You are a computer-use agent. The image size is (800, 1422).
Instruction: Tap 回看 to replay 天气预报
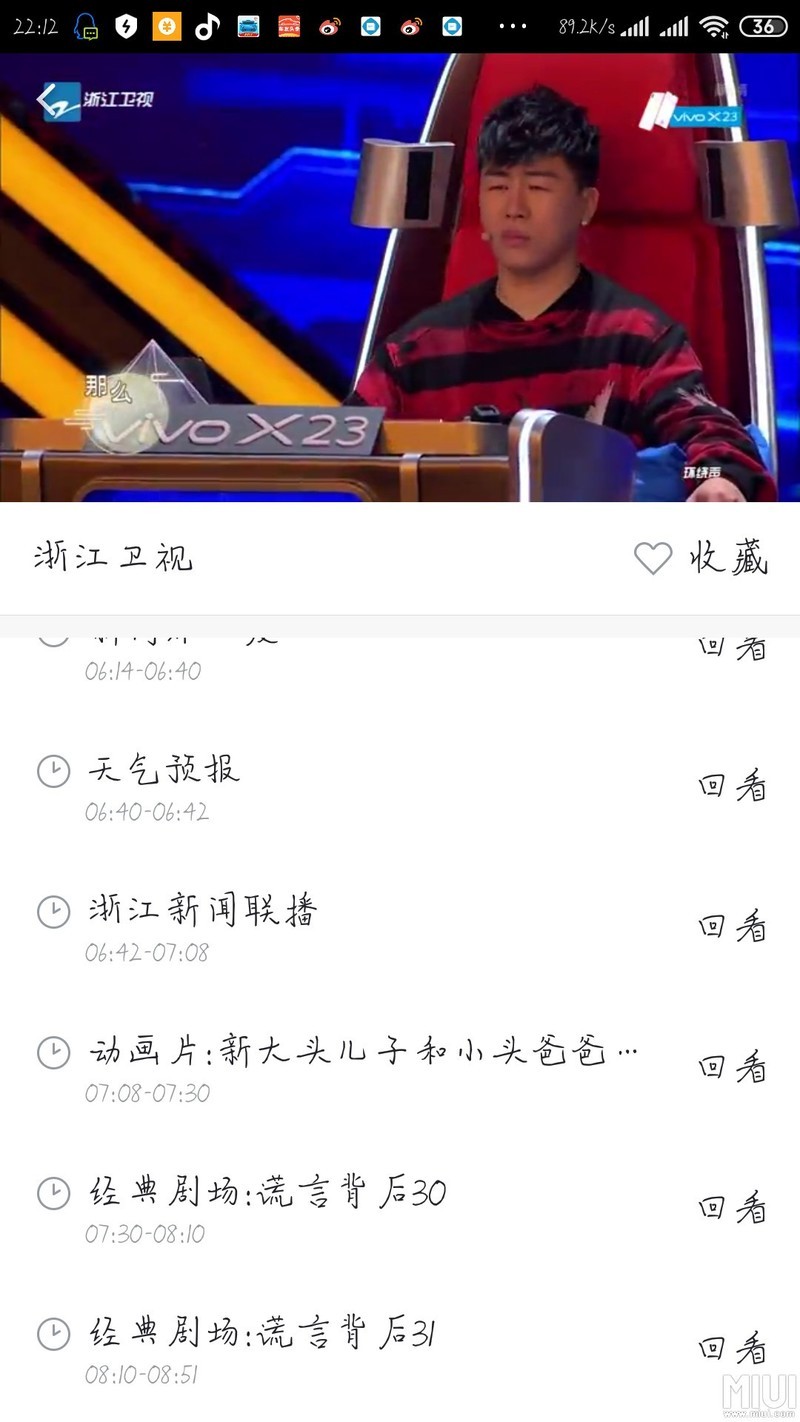733,785
